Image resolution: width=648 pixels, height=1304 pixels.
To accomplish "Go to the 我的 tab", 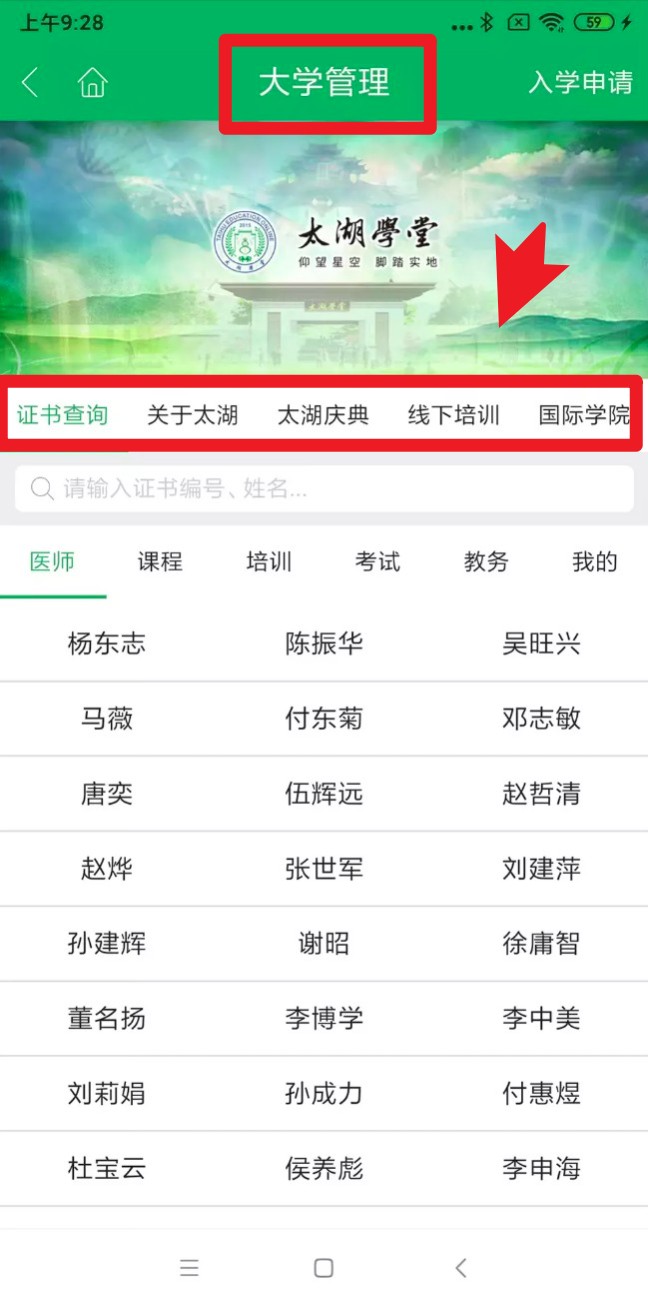I will click(x=594, y=562).
